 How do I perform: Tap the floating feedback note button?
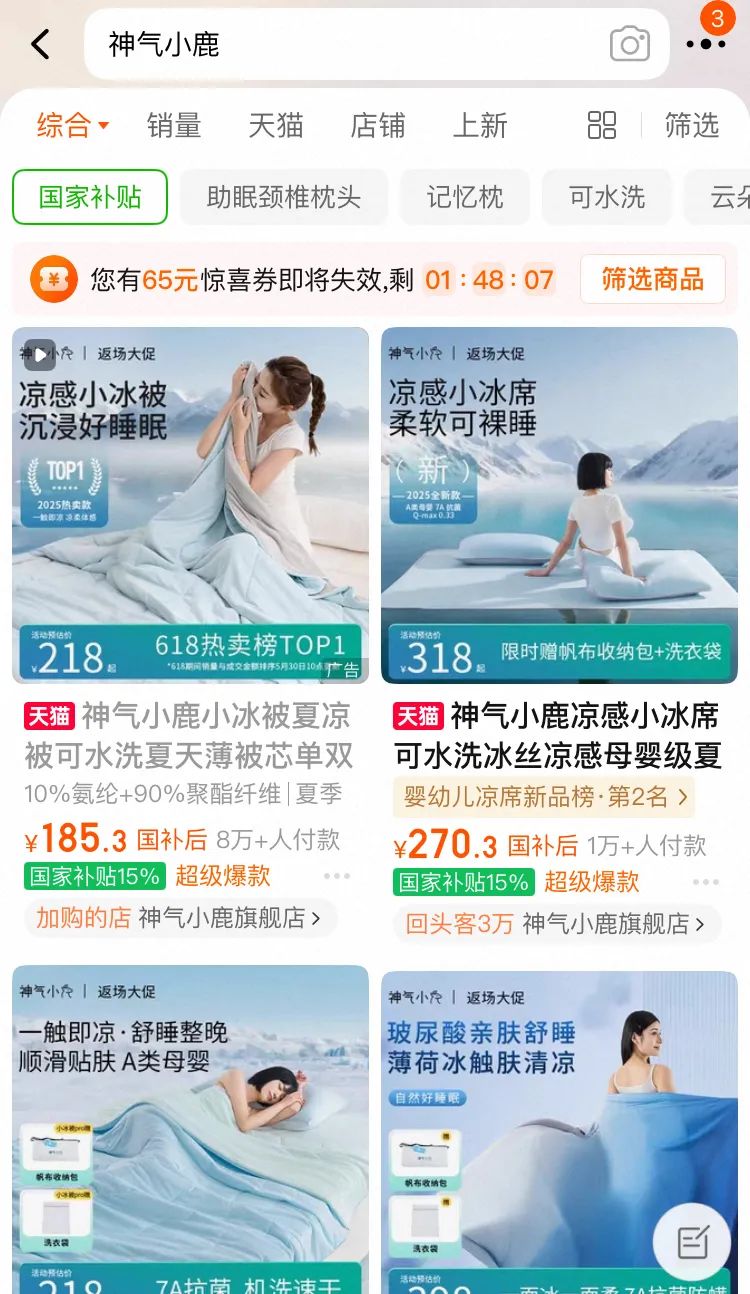pos(692,1242)
